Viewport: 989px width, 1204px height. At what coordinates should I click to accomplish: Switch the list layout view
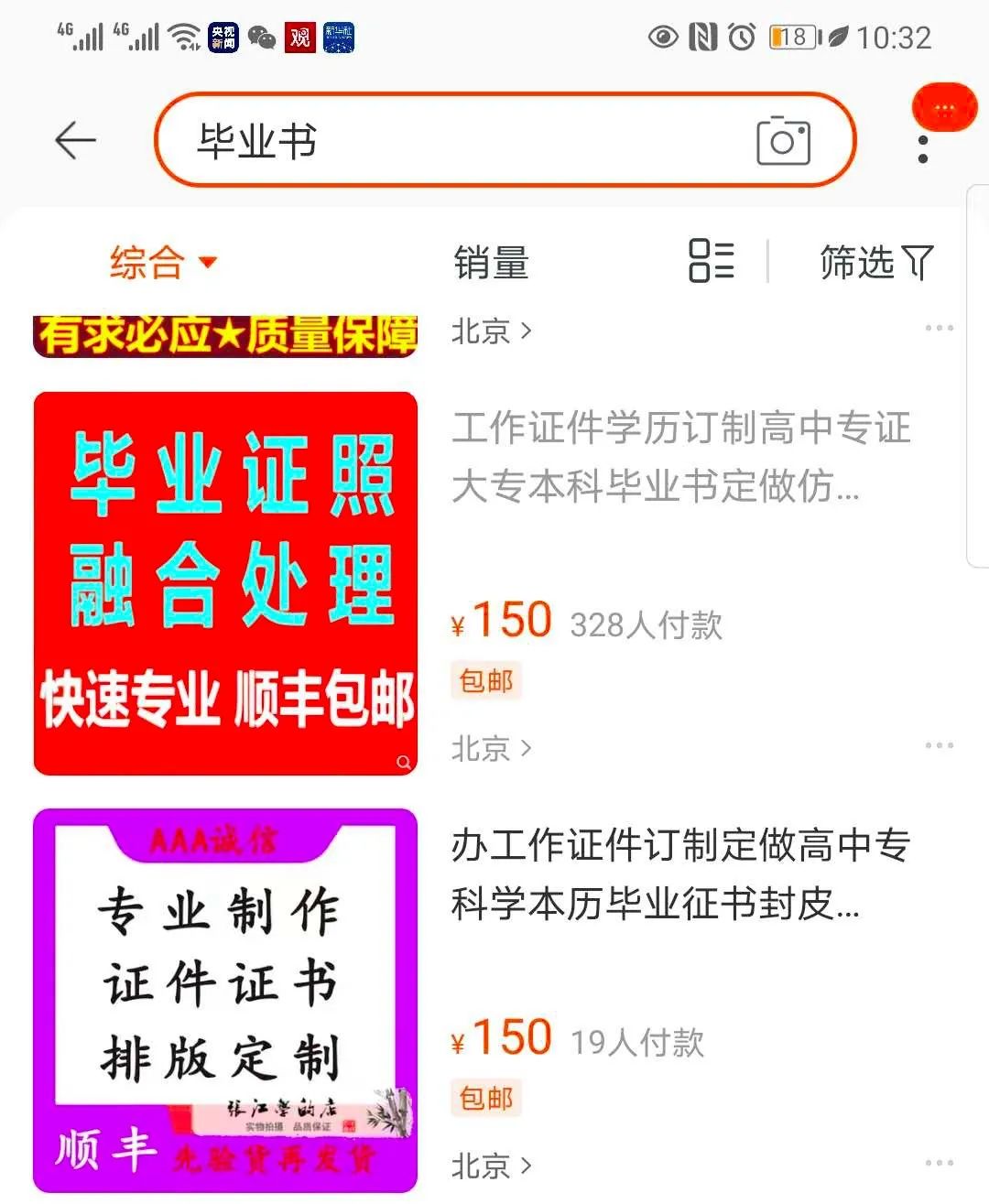[711, 260]
